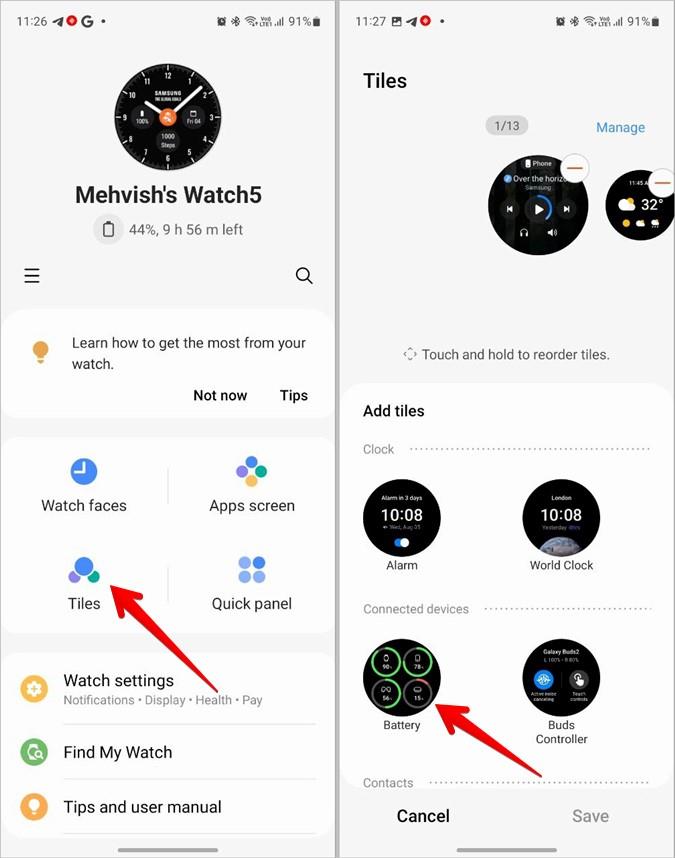Remove the media player tile
This screenshot has width=675, height=858.
point(574,169)
